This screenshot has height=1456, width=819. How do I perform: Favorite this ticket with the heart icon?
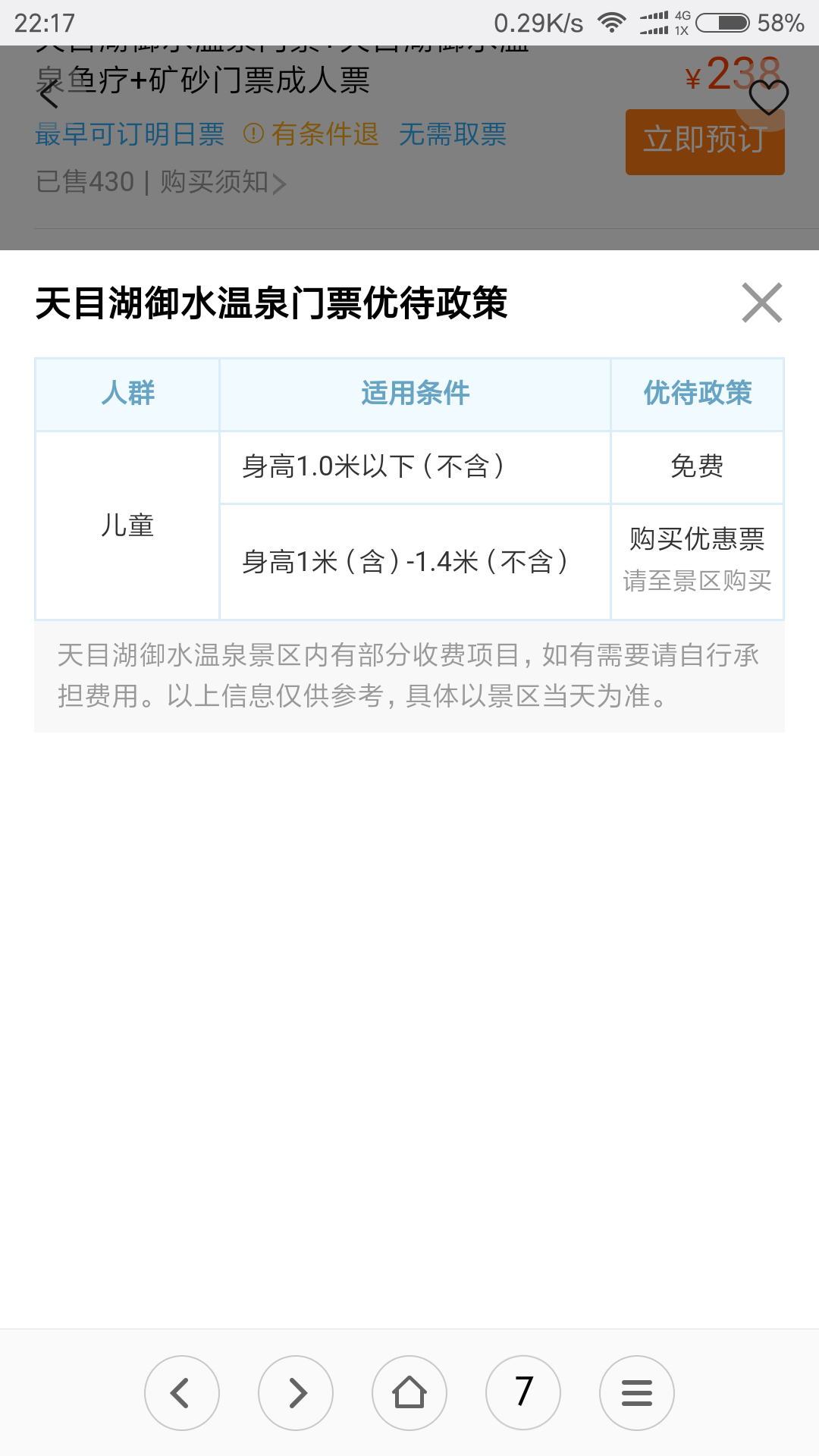tap(768, 96)
